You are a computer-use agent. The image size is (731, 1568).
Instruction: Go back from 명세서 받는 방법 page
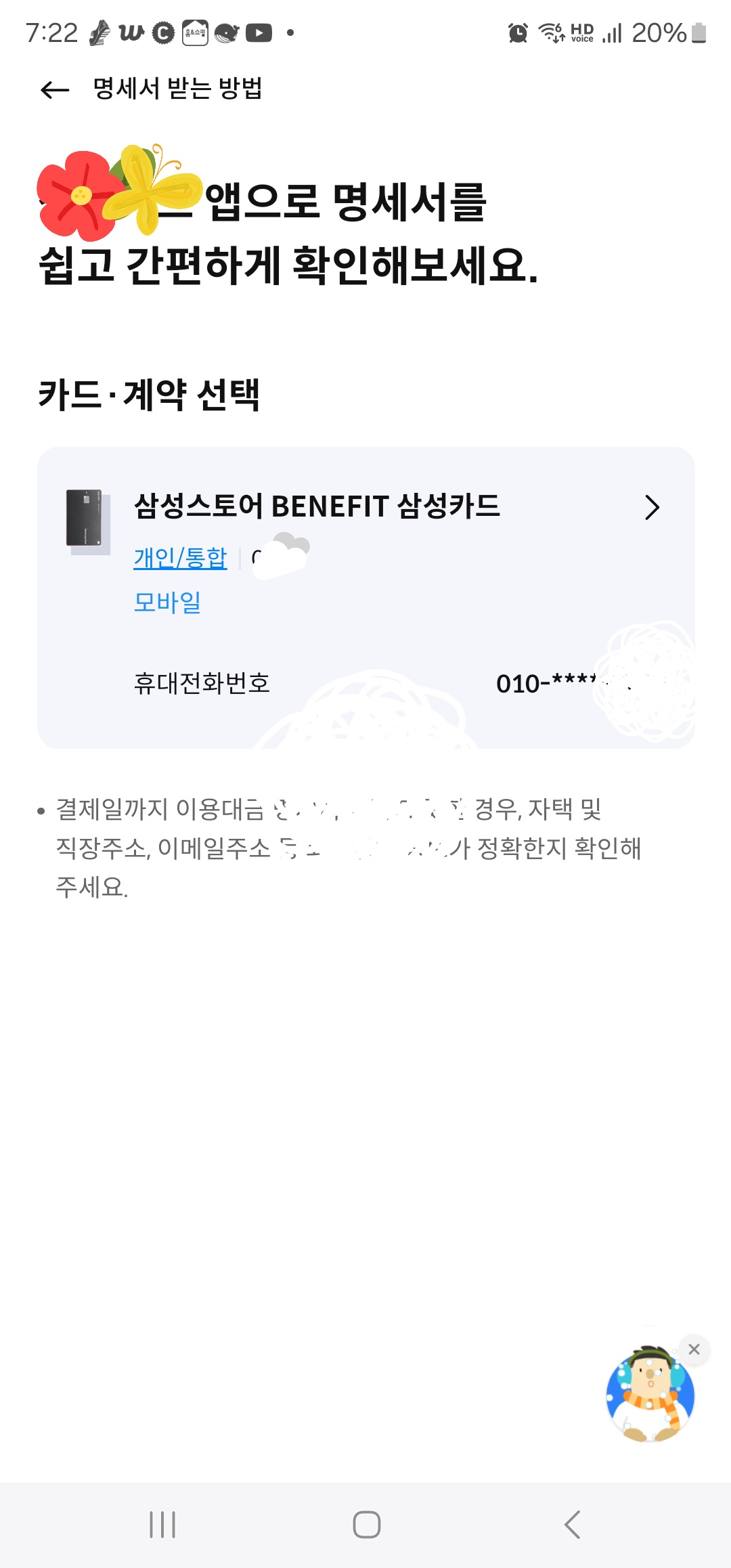pyautogui.click(x=56, y=89)
